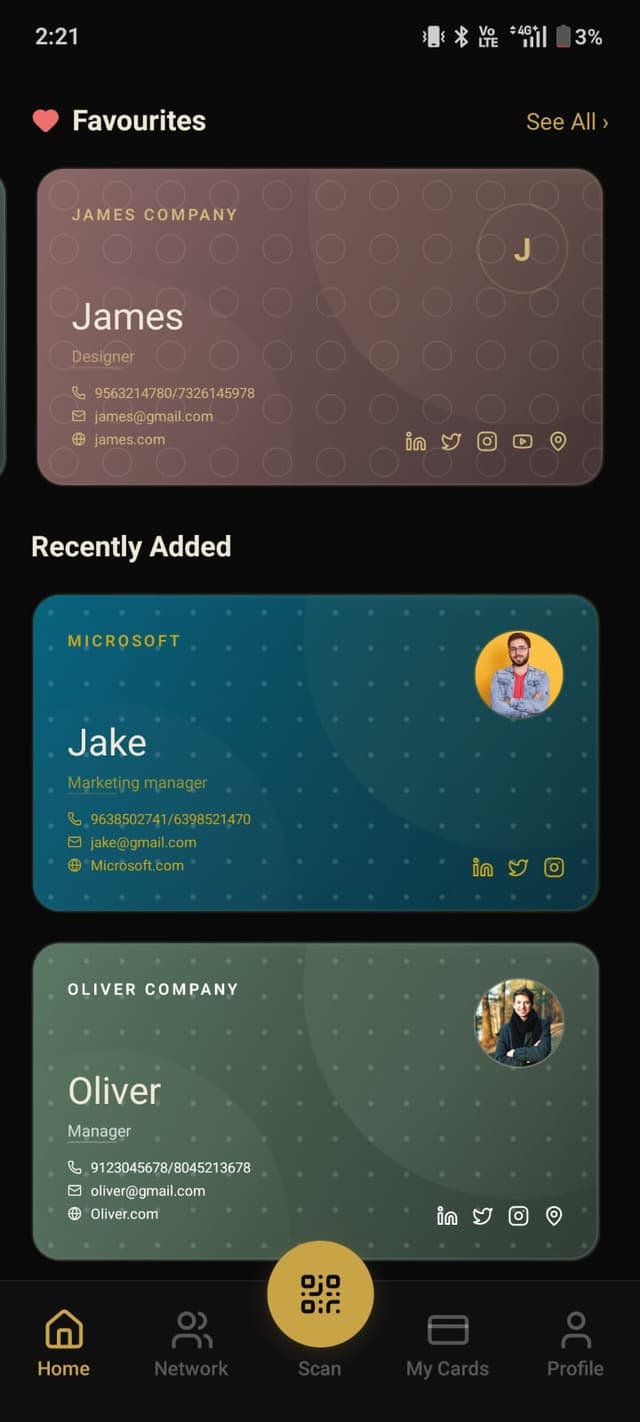The height and width of the screenshot is (1422, 640).
Task: Switch to the Network tab
Action: (x=191, y=1343)
